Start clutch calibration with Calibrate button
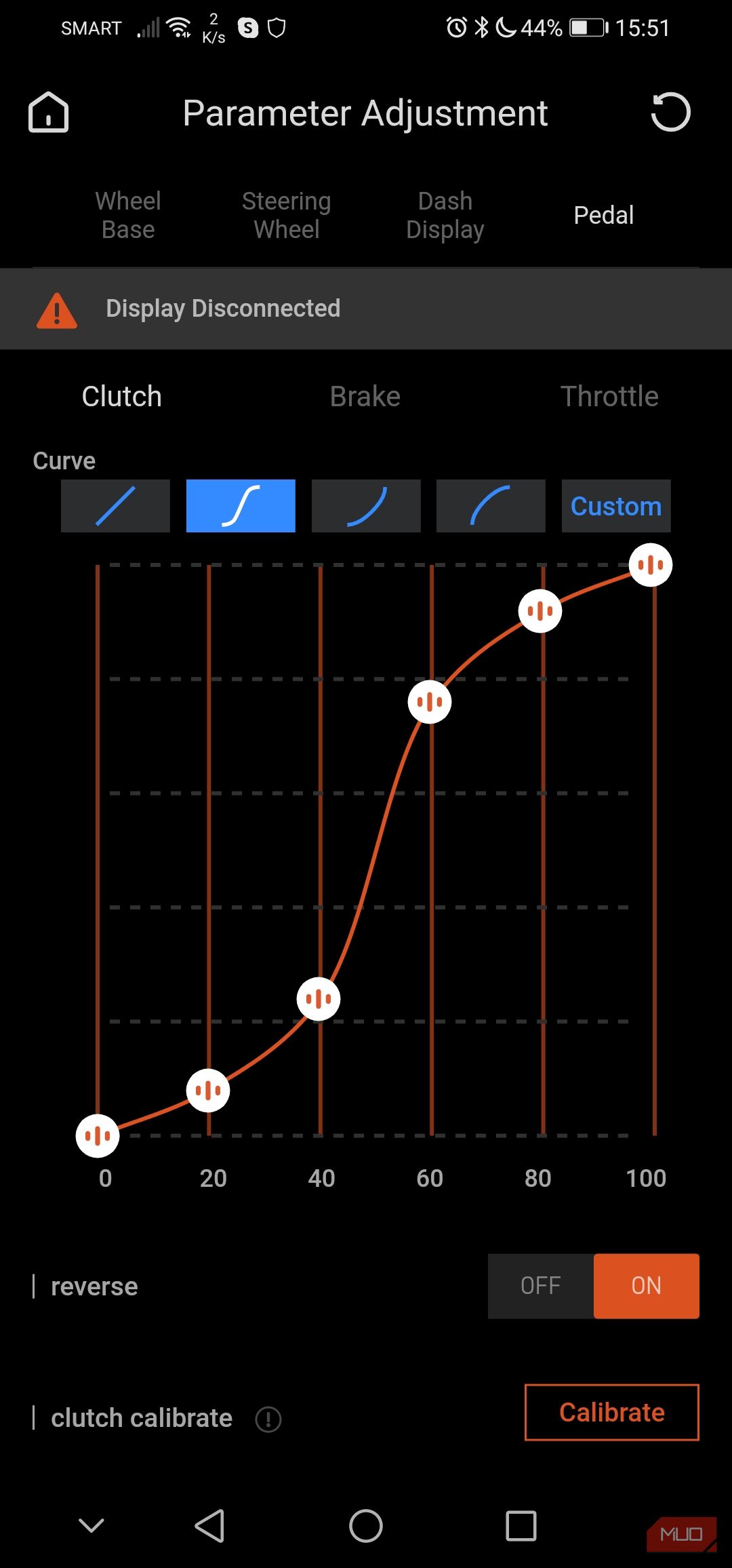The width and height of the screenshot is (732, 1568). click(x=611, y=1412)
